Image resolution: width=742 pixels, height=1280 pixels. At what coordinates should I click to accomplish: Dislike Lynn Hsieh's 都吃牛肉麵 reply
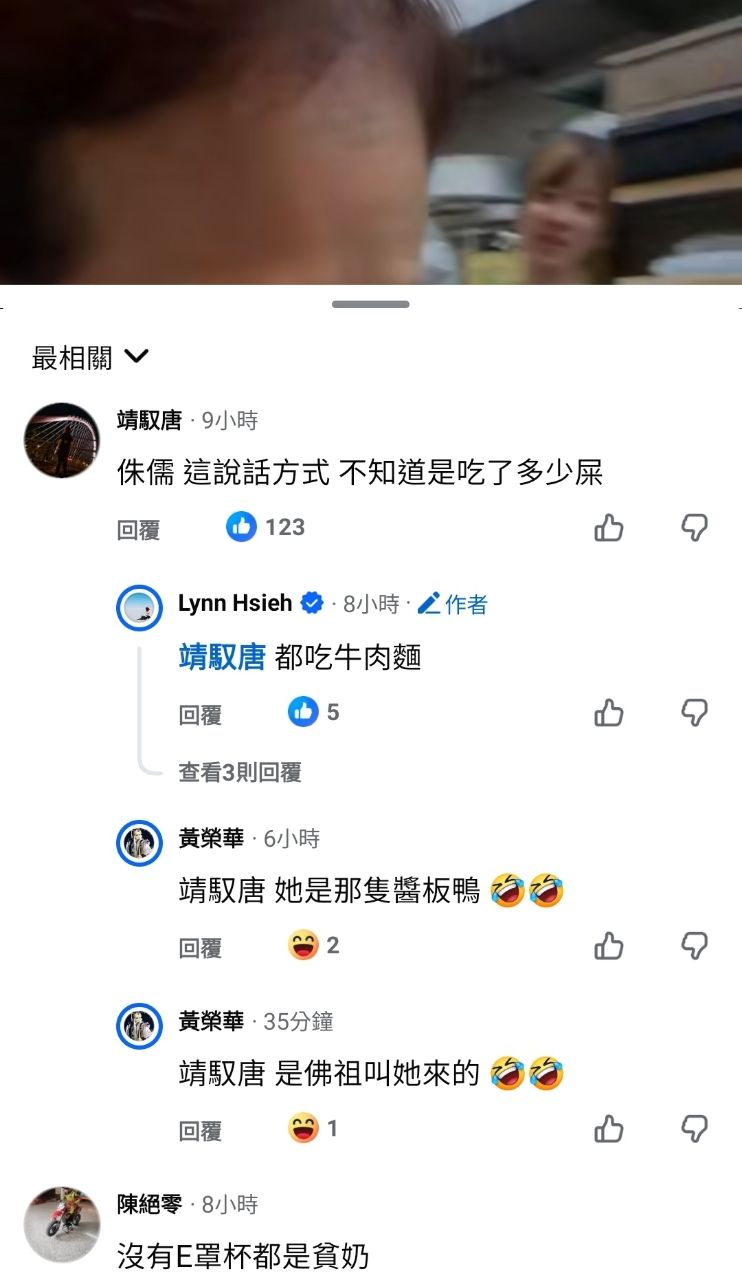pyautogui.click(x=694, y=713)
